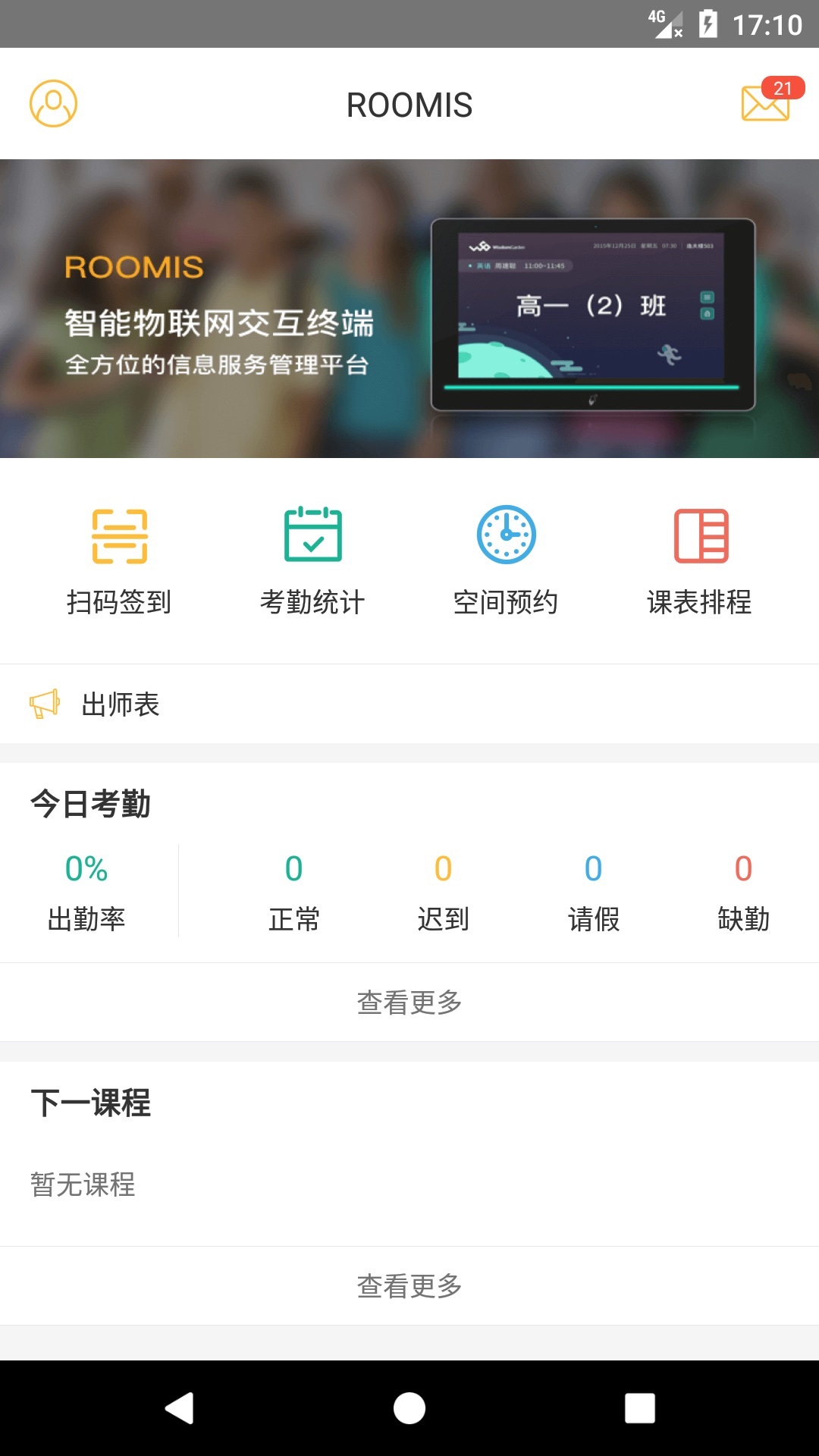Open 扫码签到 scan check-in
819x1456 pixels.
click(x=119, y=561)
